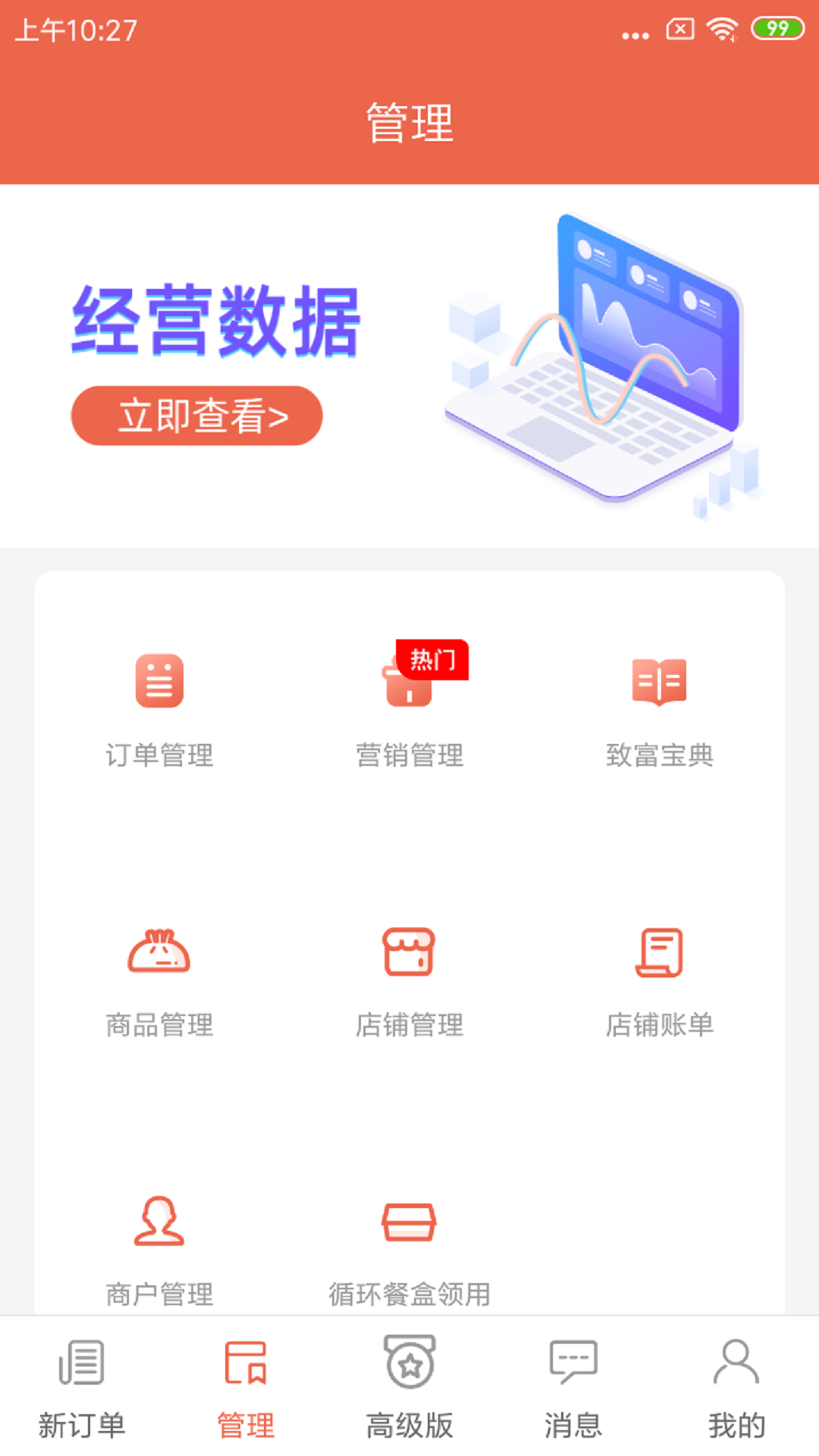819x1456 pixels.
Task: Tap the 热门 hot badge
Action: [431, 660]
